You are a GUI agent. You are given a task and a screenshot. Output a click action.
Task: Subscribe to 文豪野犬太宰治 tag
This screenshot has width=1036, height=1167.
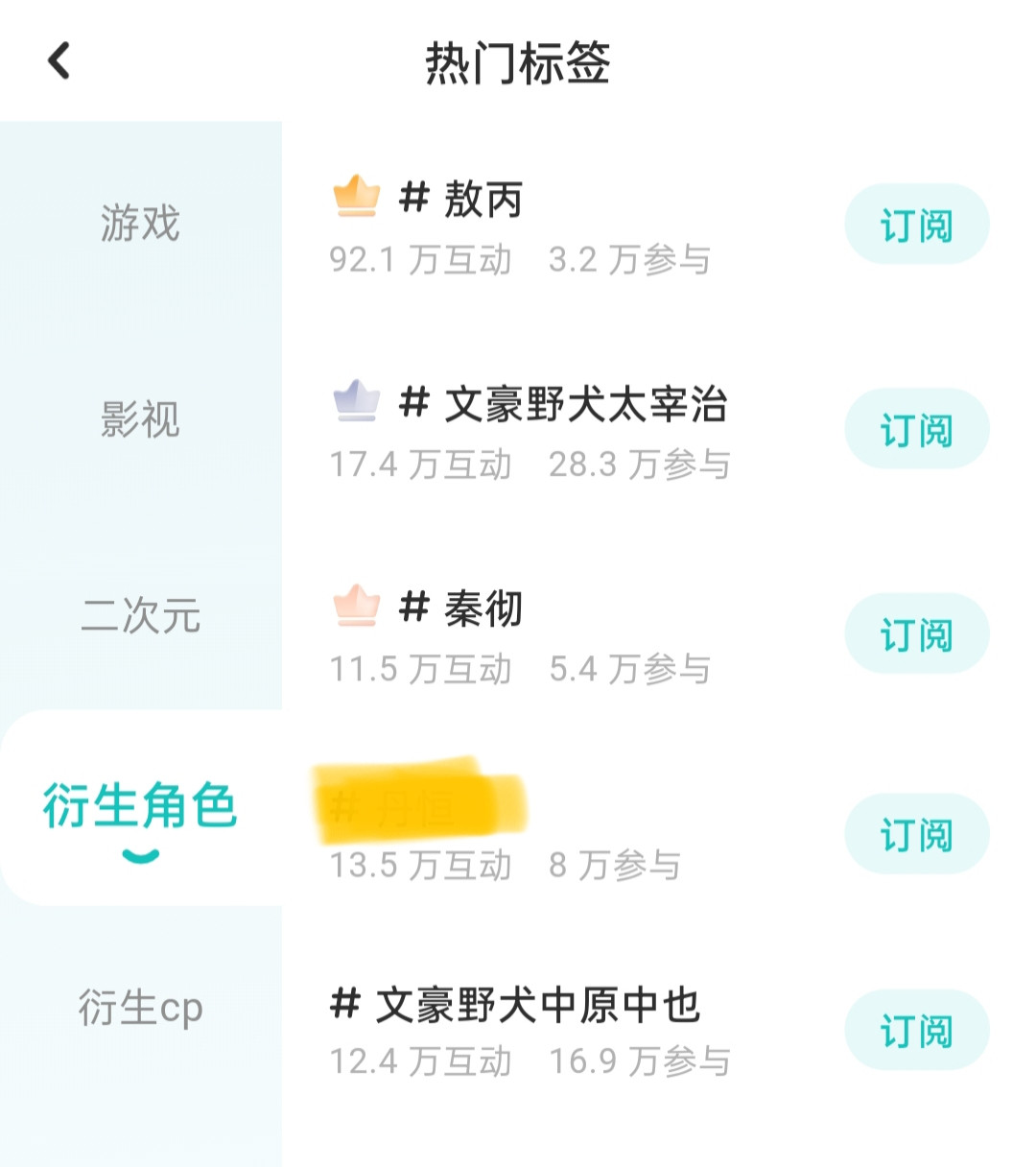[916, 429]
